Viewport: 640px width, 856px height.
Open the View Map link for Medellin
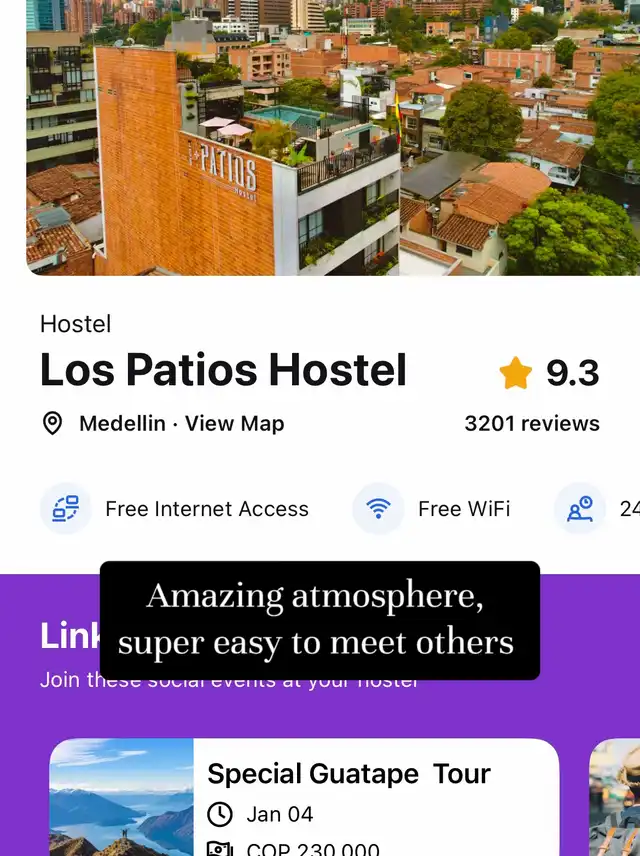pos(234,423)
